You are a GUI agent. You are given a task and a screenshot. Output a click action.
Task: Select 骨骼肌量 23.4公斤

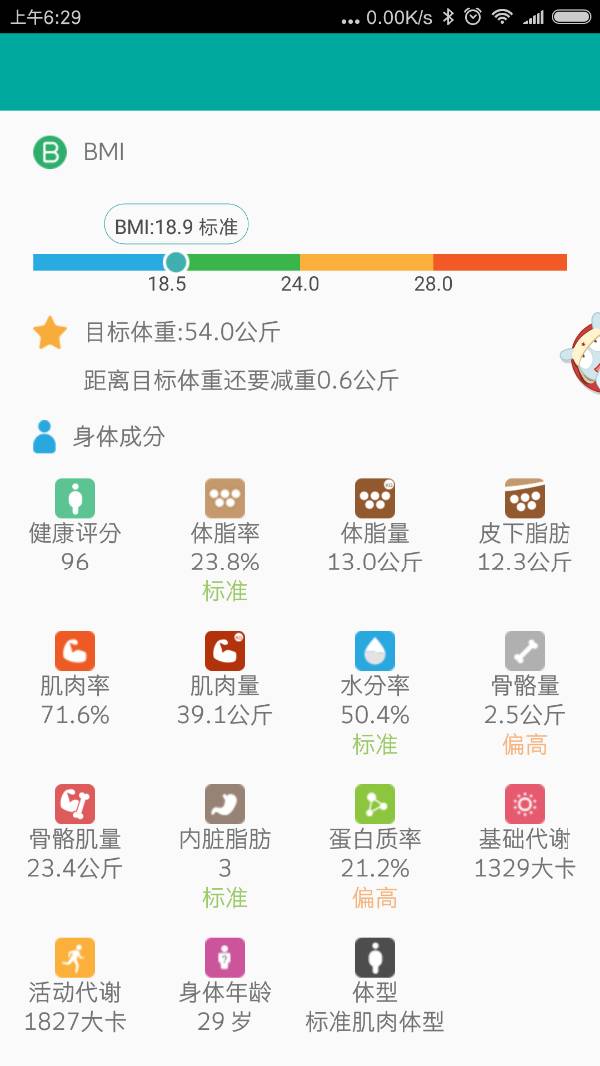click(75, 831)
